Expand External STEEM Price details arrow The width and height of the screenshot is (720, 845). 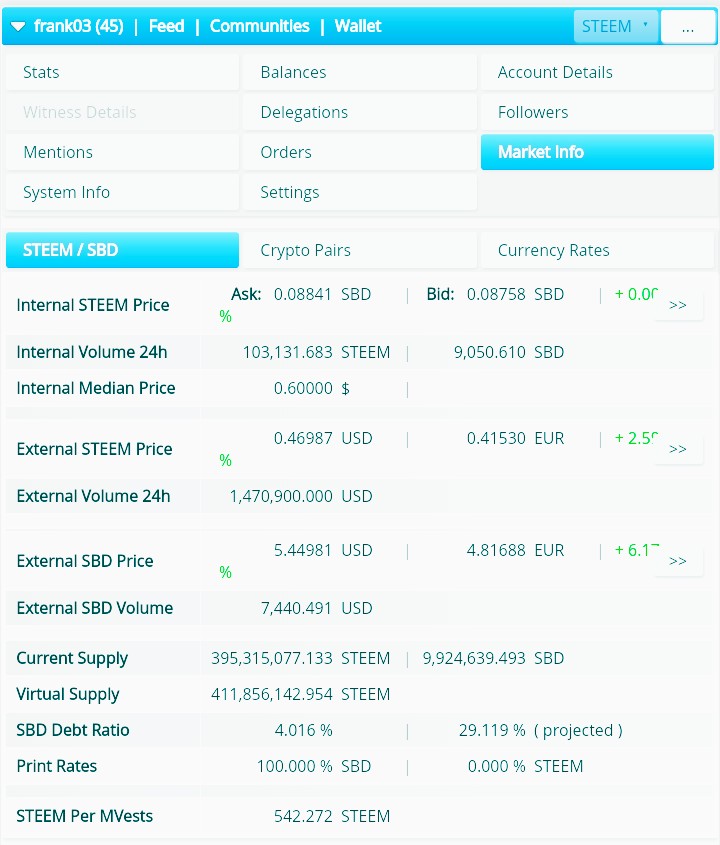pyautogui.click(x=677, y=449)
